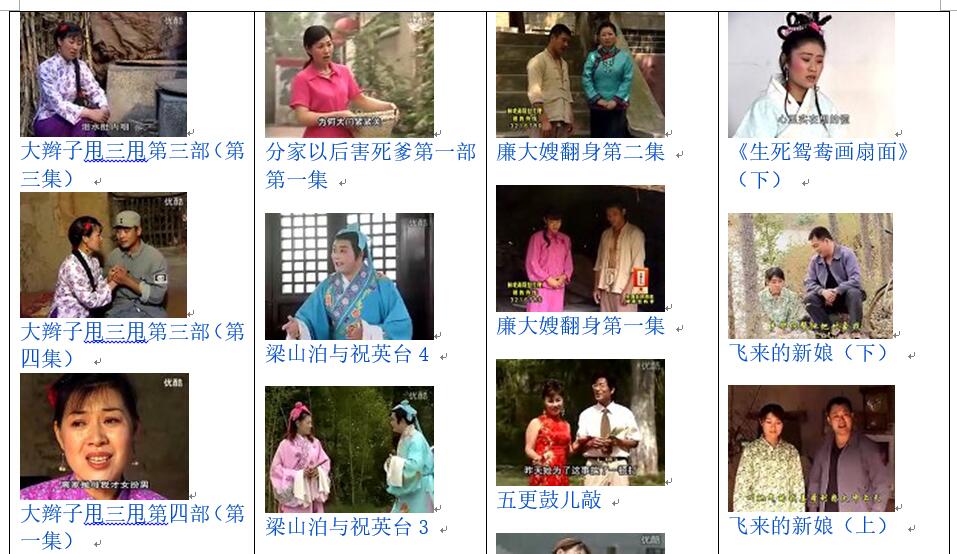Open link 大辫子甩三甩第三部（第三集）

click(x=132, y=152)
